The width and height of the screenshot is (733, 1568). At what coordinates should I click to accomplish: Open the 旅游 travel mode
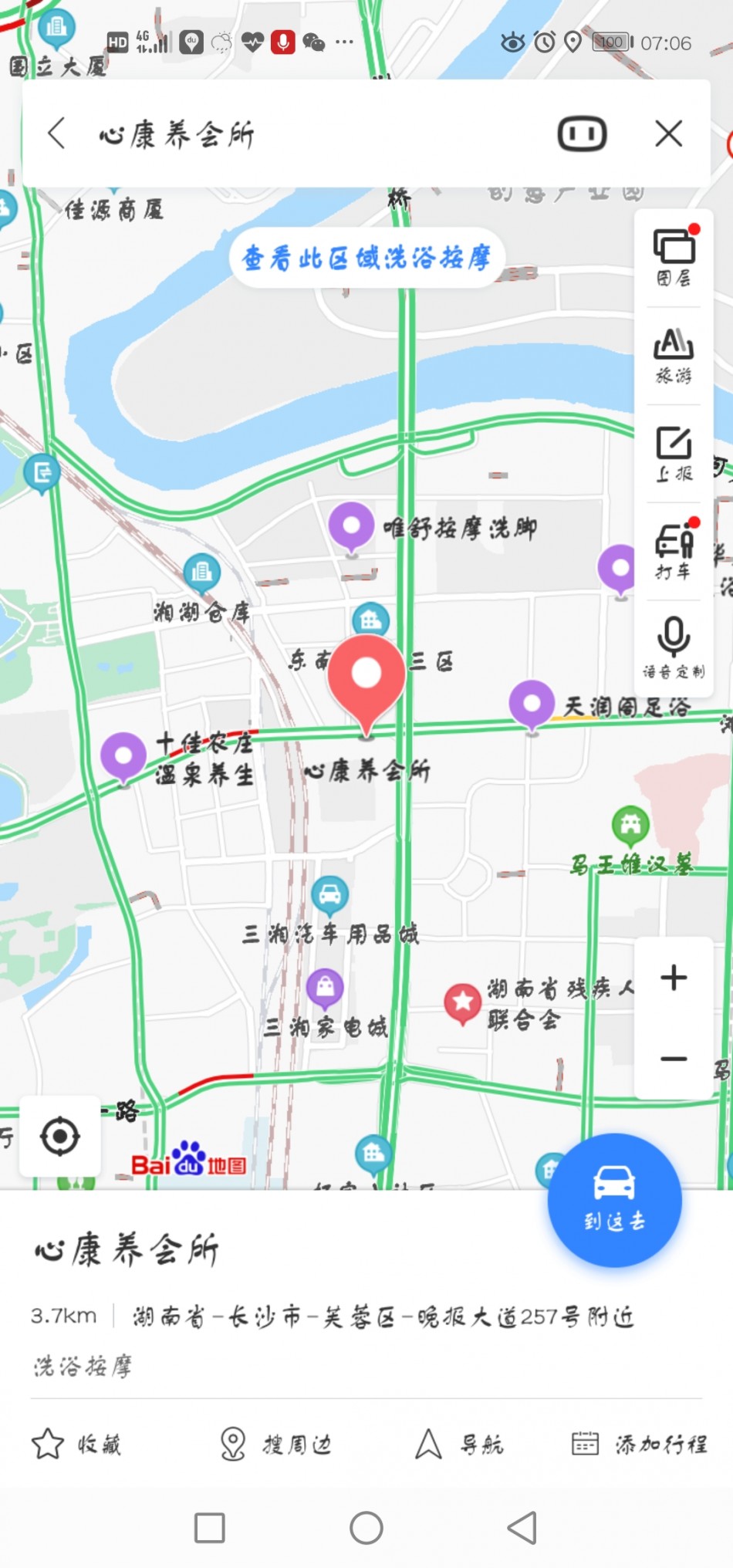point(674,355)
